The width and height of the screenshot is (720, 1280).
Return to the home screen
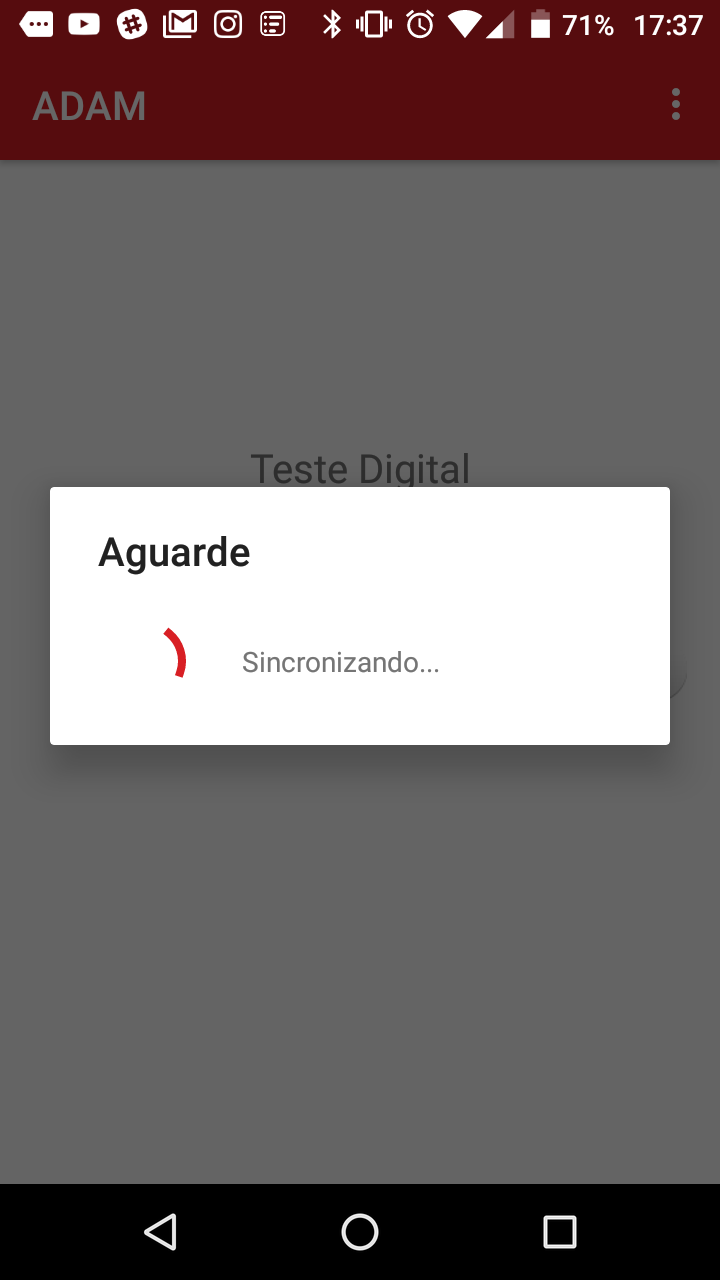click(x=360, y=1232)
